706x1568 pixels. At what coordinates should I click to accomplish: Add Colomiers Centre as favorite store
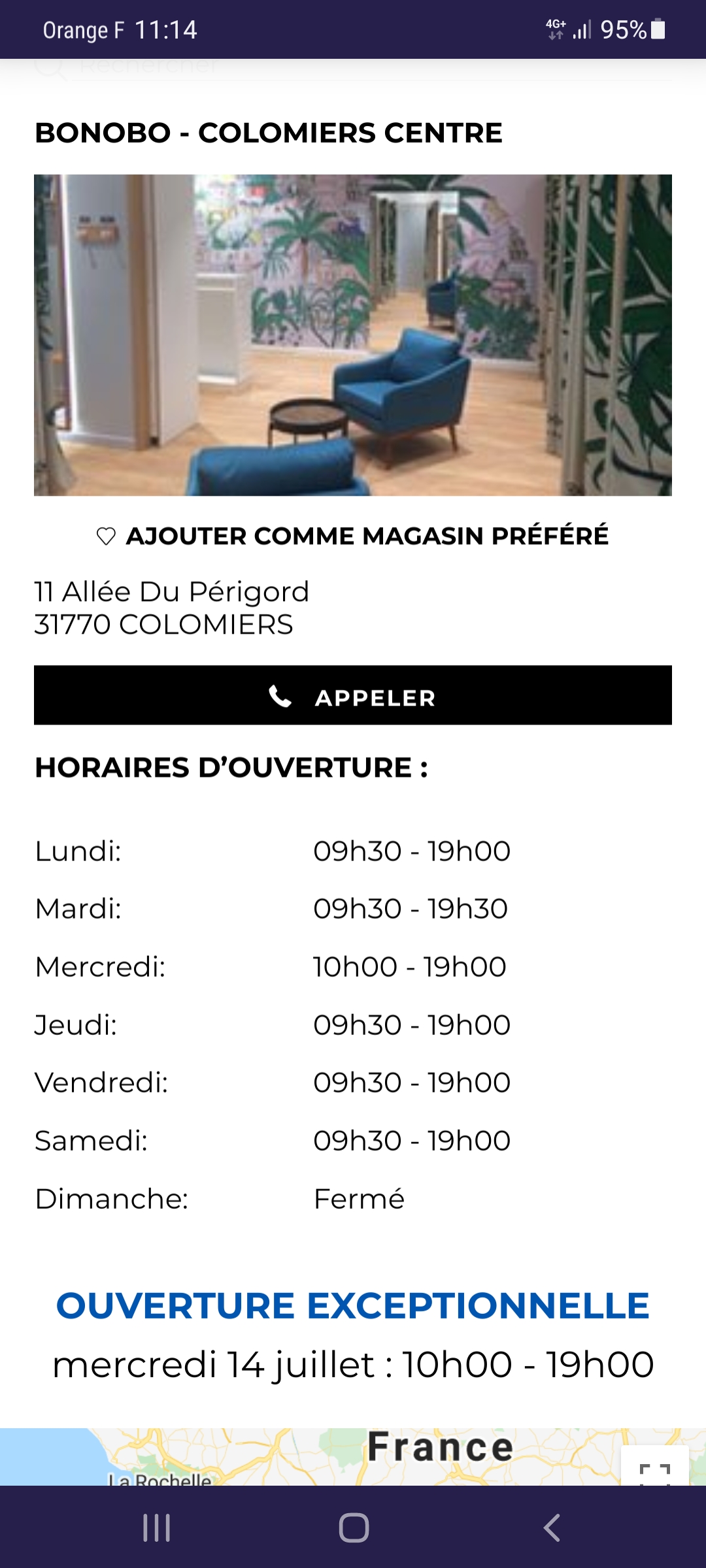(x=352, y=536)
